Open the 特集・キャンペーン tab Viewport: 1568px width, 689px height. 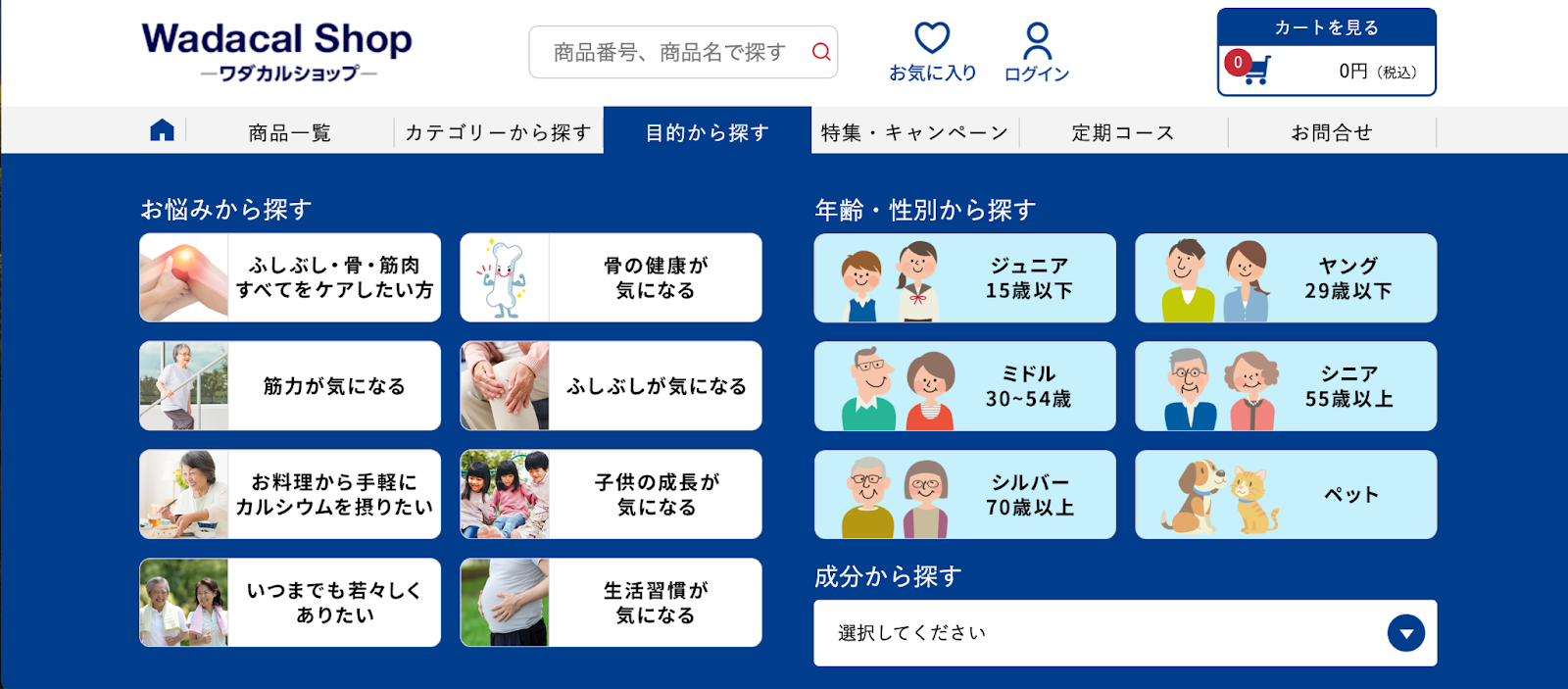(914, 132)
